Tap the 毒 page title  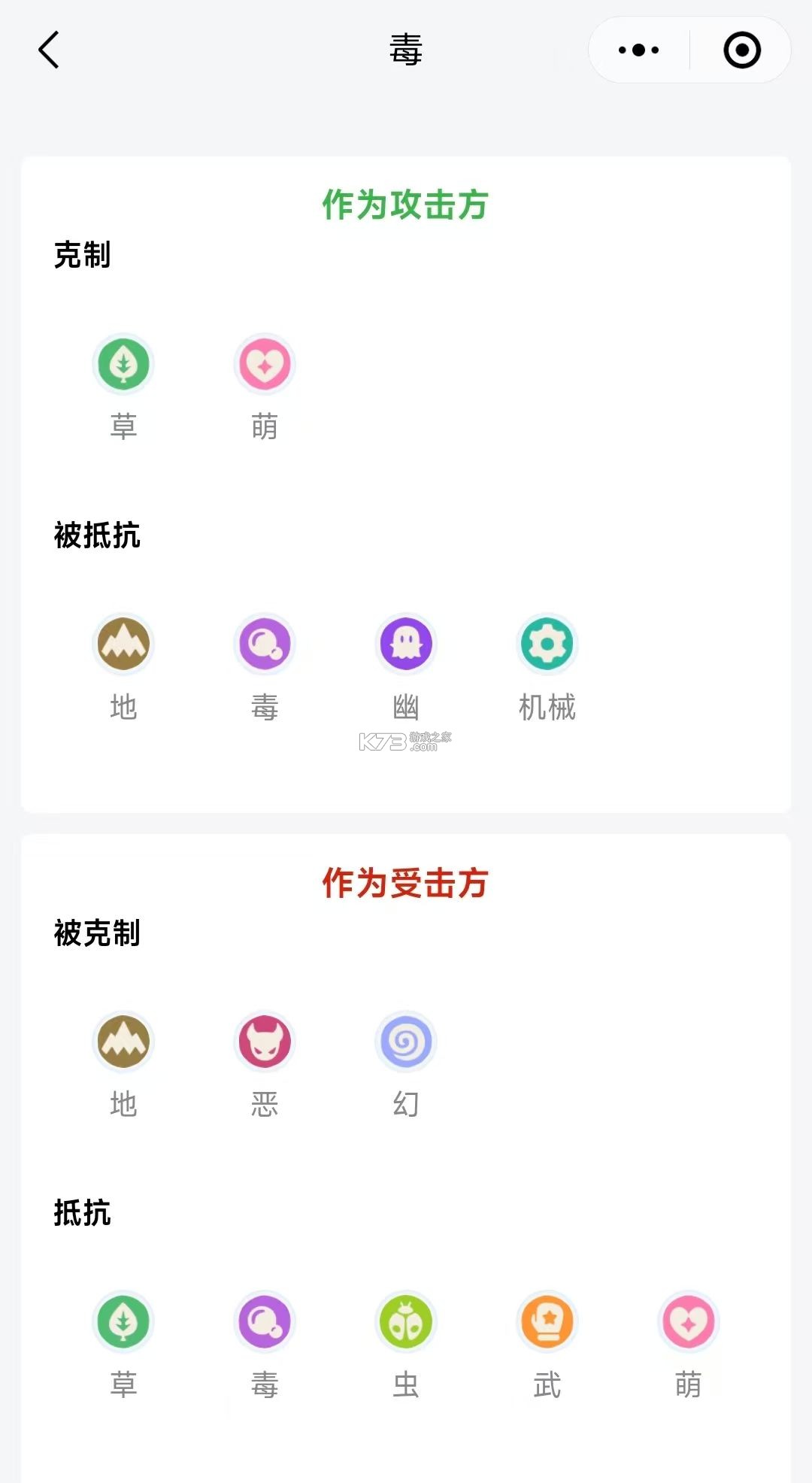pos(406,50)
